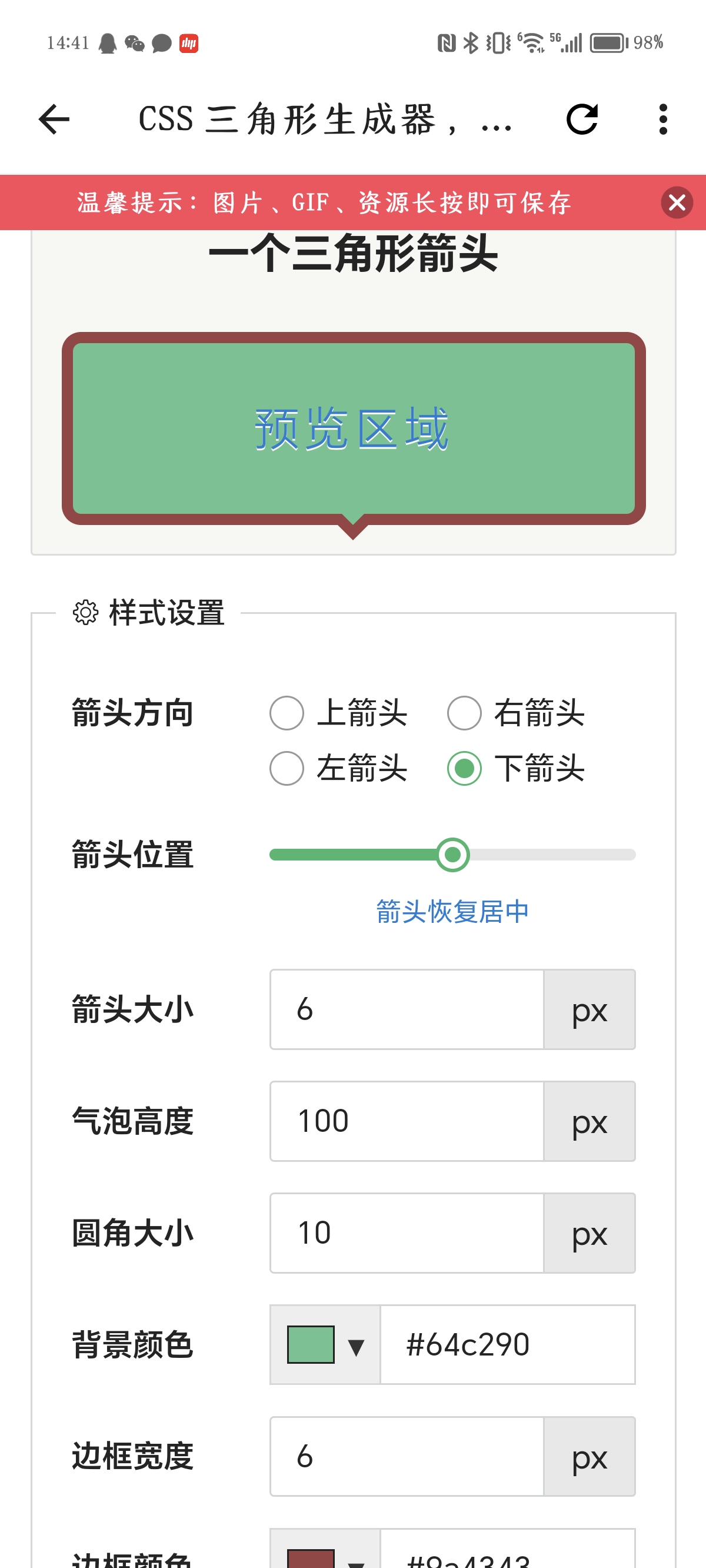Screen dimensions: 706x1568
Task: Edit the 背景颜色 hex code field
Action: (x=507, y=1344)
